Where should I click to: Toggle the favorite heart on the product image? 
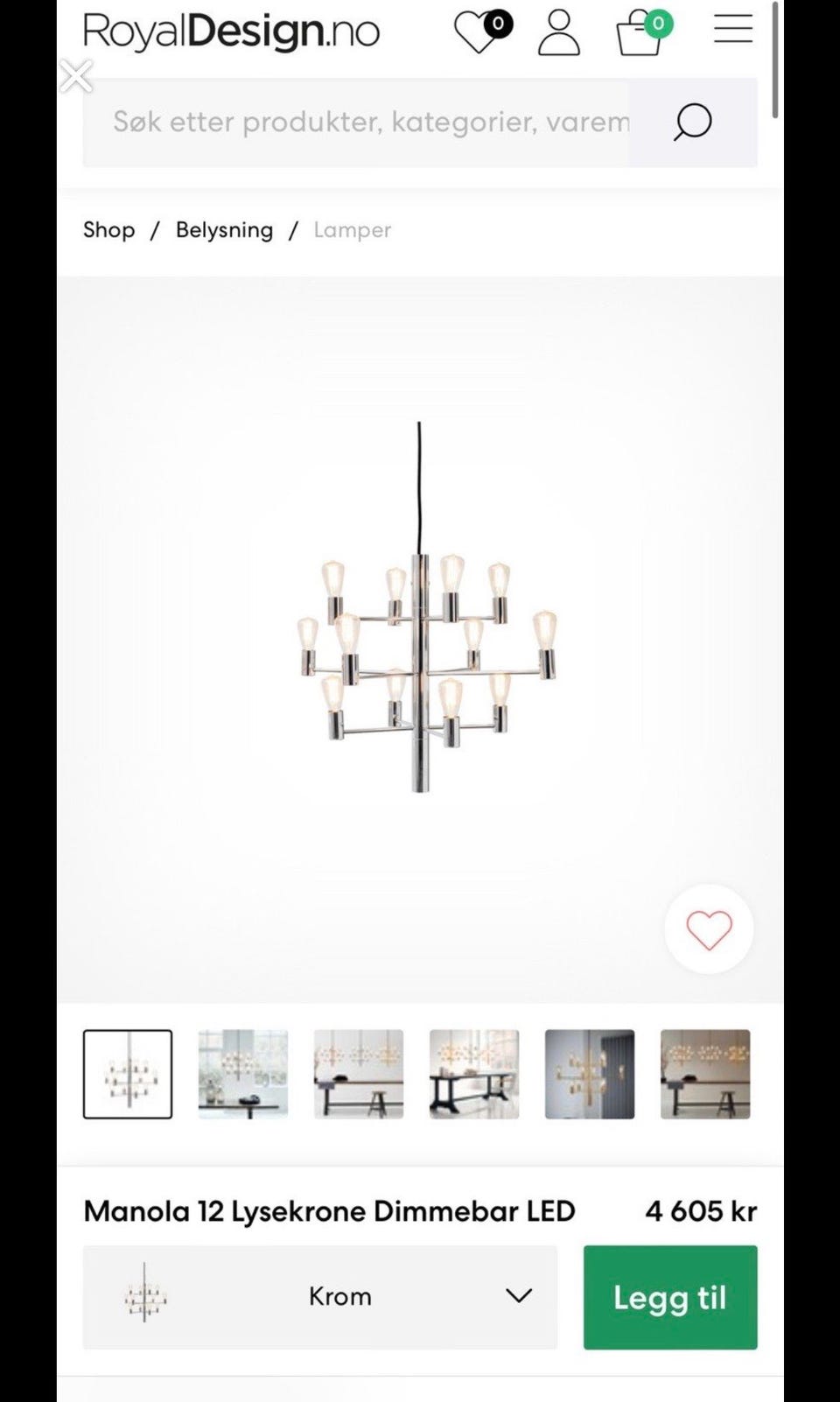(710, 930)
